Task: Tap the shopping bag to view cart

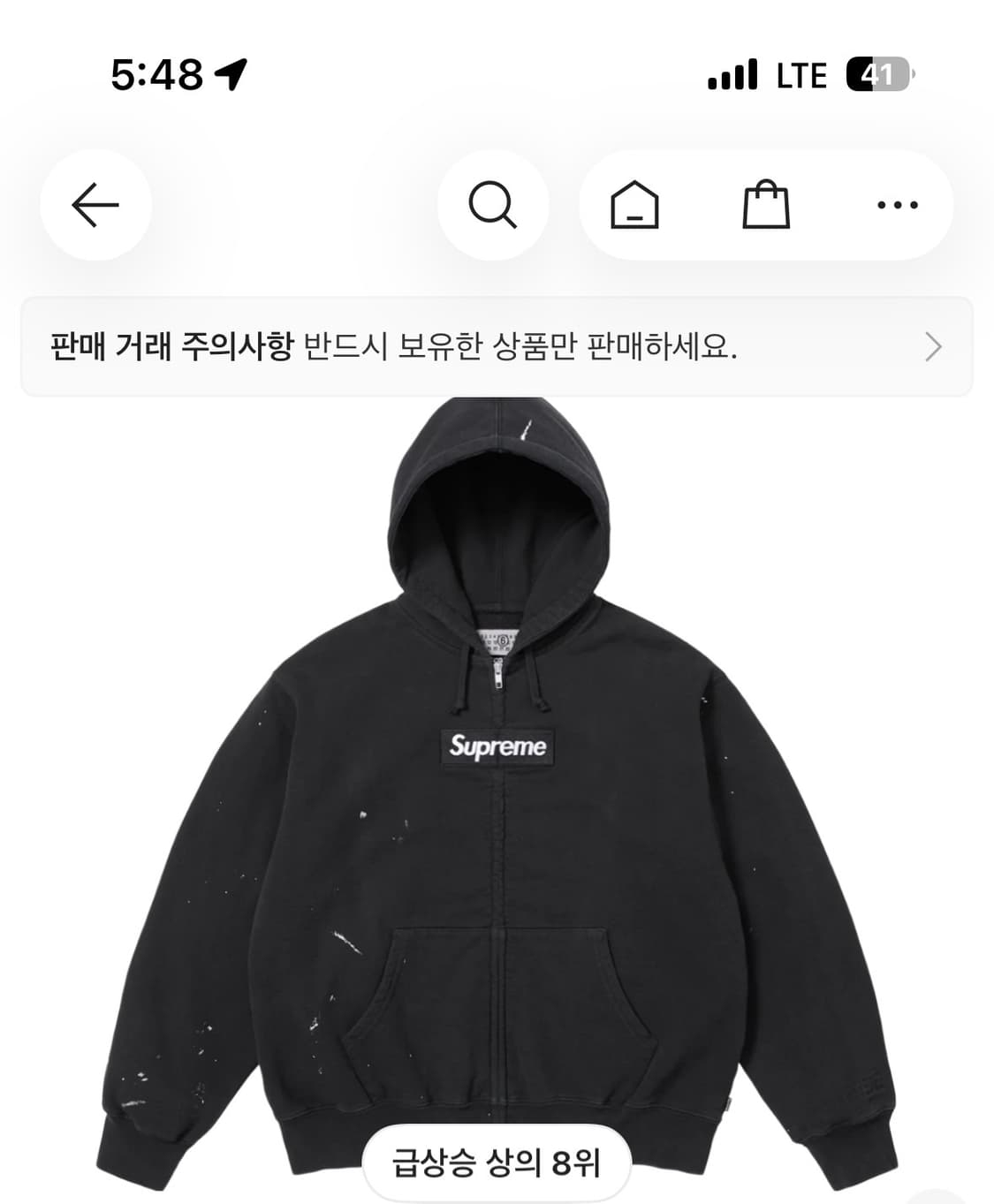Action: (x=765, y=206)
